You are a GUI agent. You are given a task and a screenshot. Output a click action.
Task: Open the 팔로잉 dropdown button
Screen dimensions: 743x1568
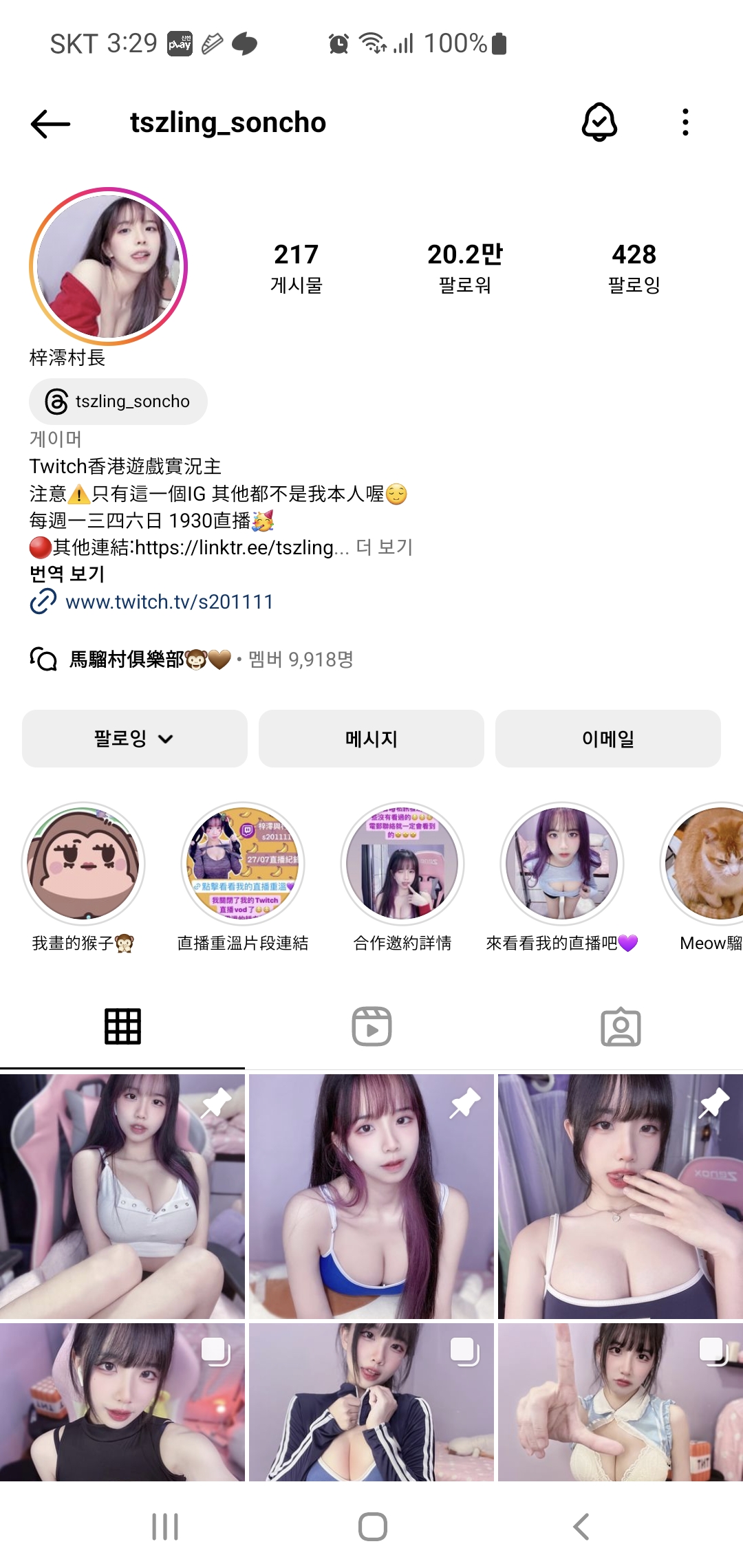point(134,739)
